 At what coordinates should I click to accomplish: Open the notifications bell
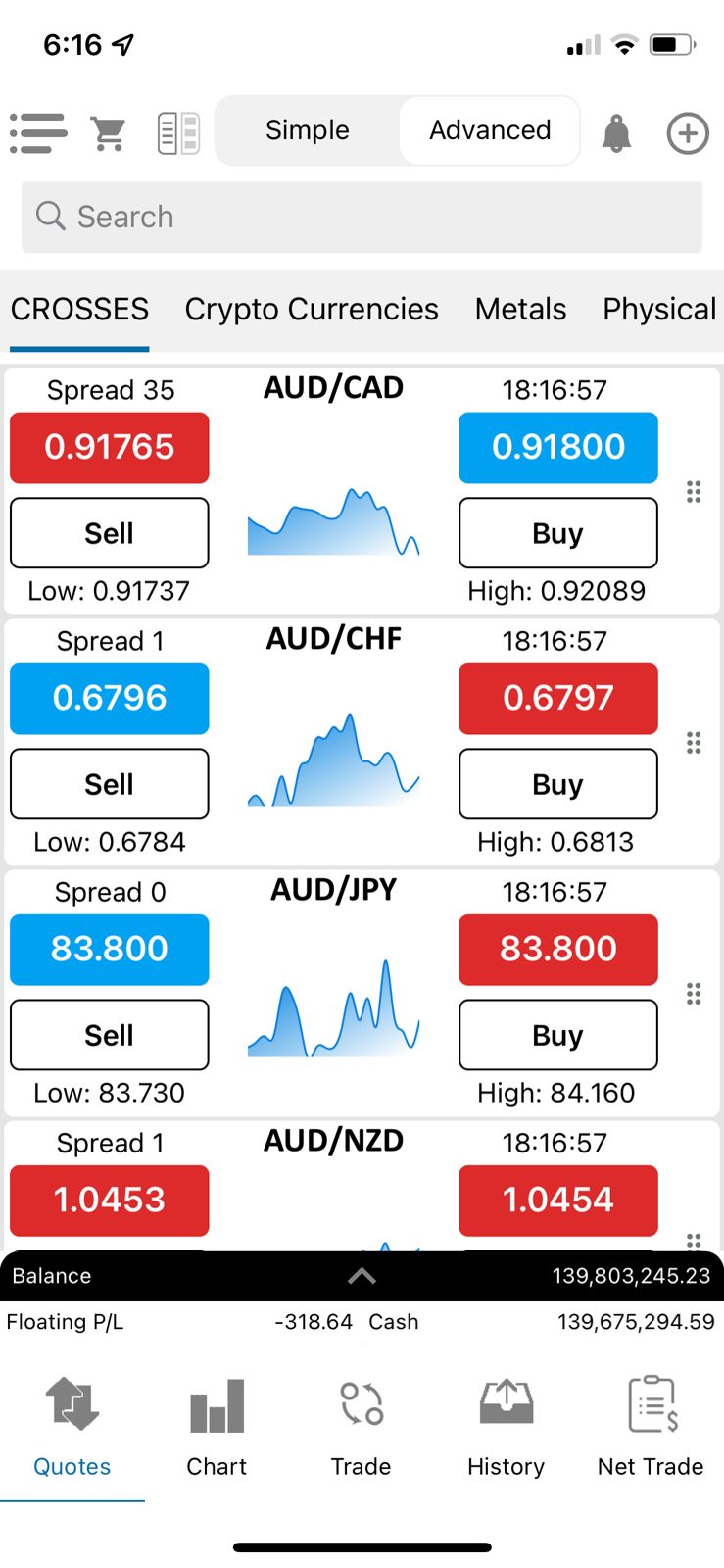coord(616,133)
